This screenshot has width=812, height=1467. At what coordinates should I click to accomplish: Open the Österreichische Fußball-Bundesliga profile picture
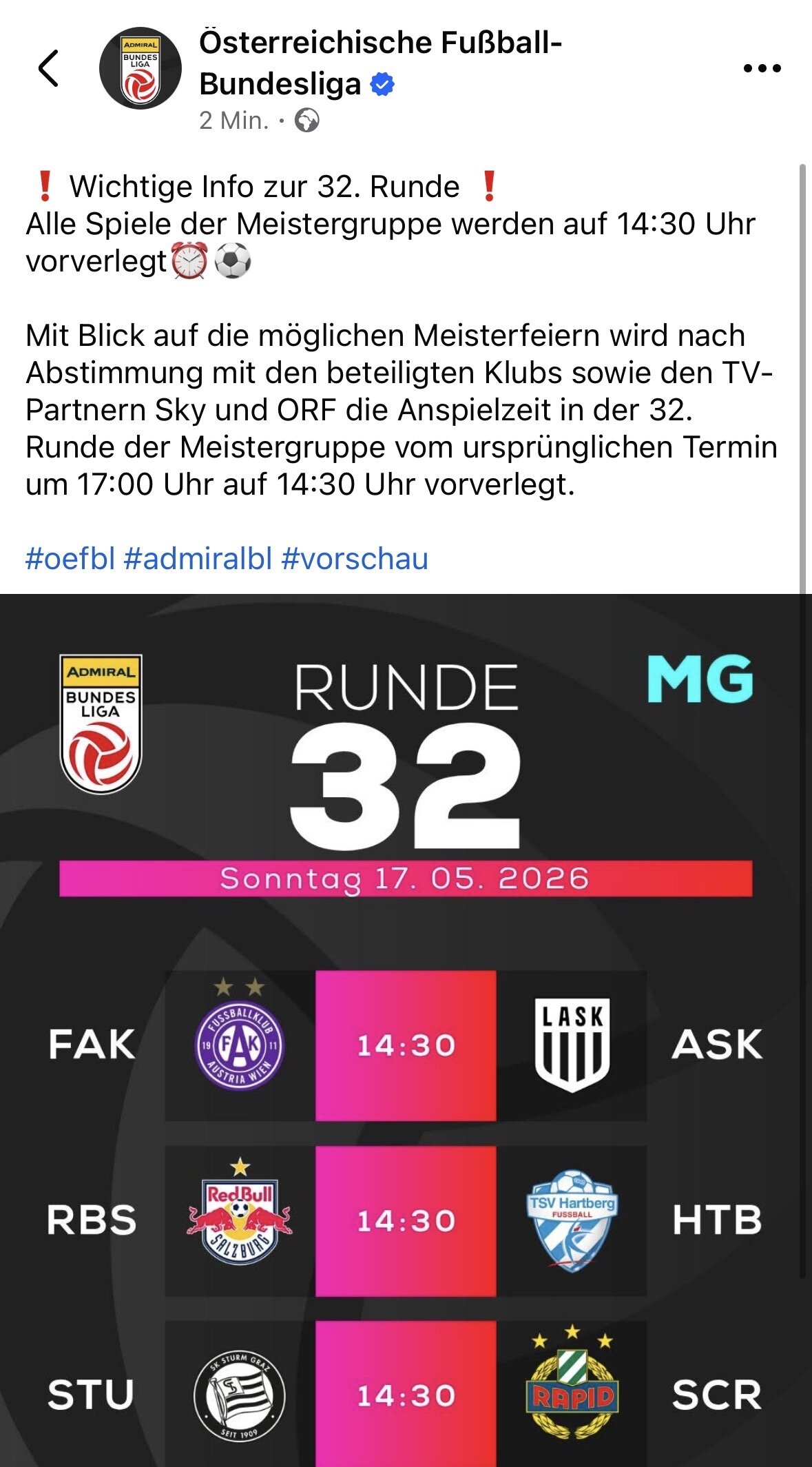pyautogui.click(x=140, y=68)
